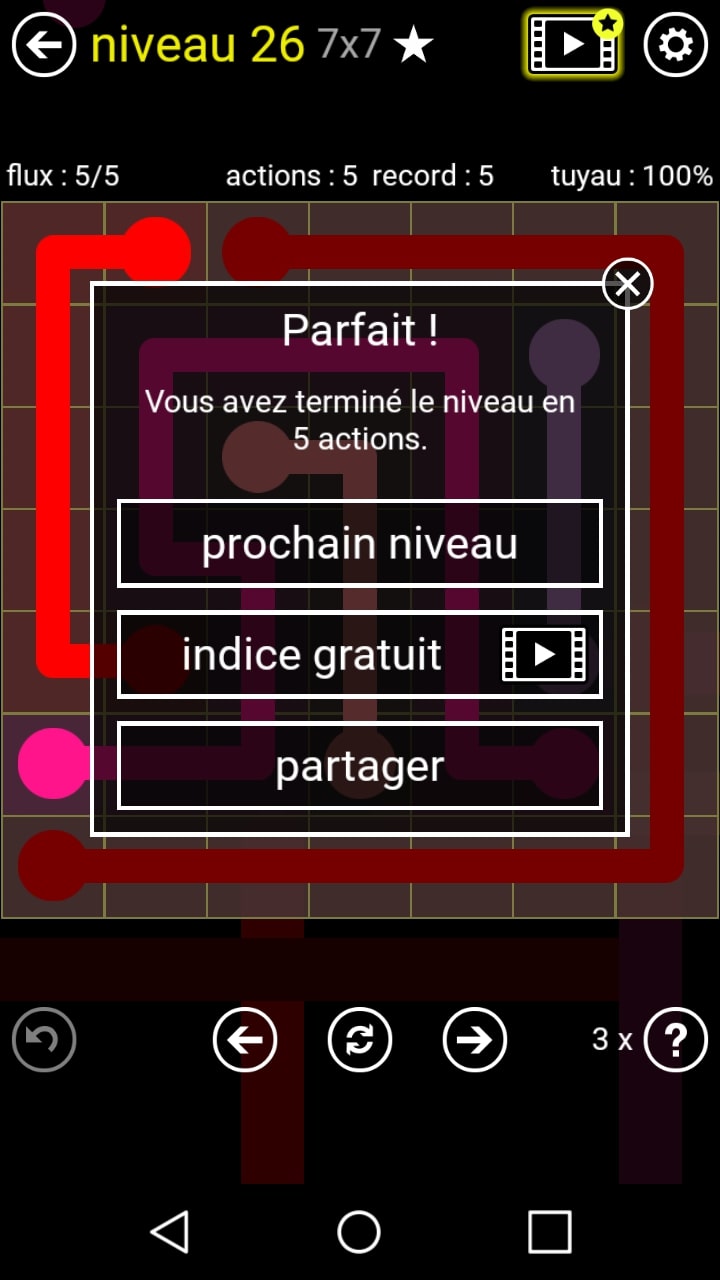Screen dimensions: 720x1280
Task: Go back using the top-left arrow
Action: coord(44,44)
